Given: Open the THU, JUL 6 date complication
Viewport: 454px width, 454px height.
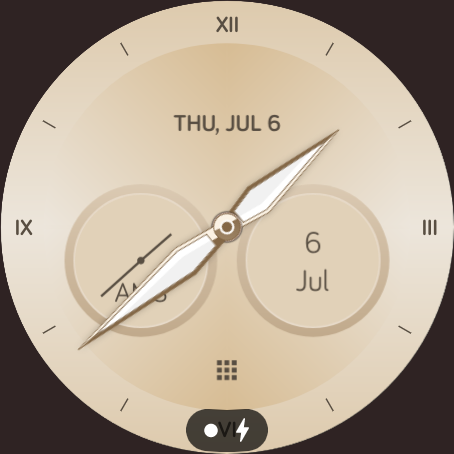Looking at the screenshot, I should [227, 123].
